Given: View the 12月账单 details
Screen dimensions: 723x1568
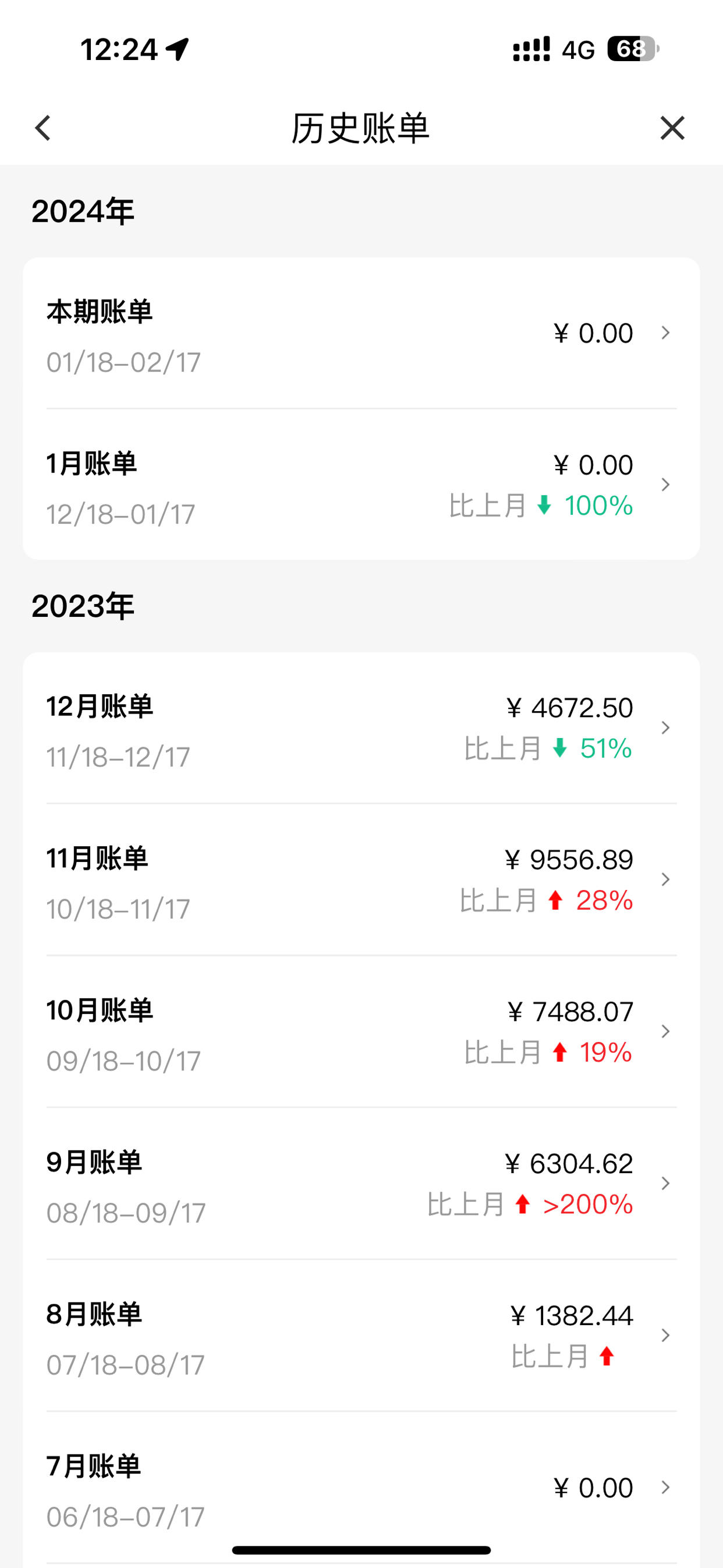Looking at the screenshot, I should 361,728.
